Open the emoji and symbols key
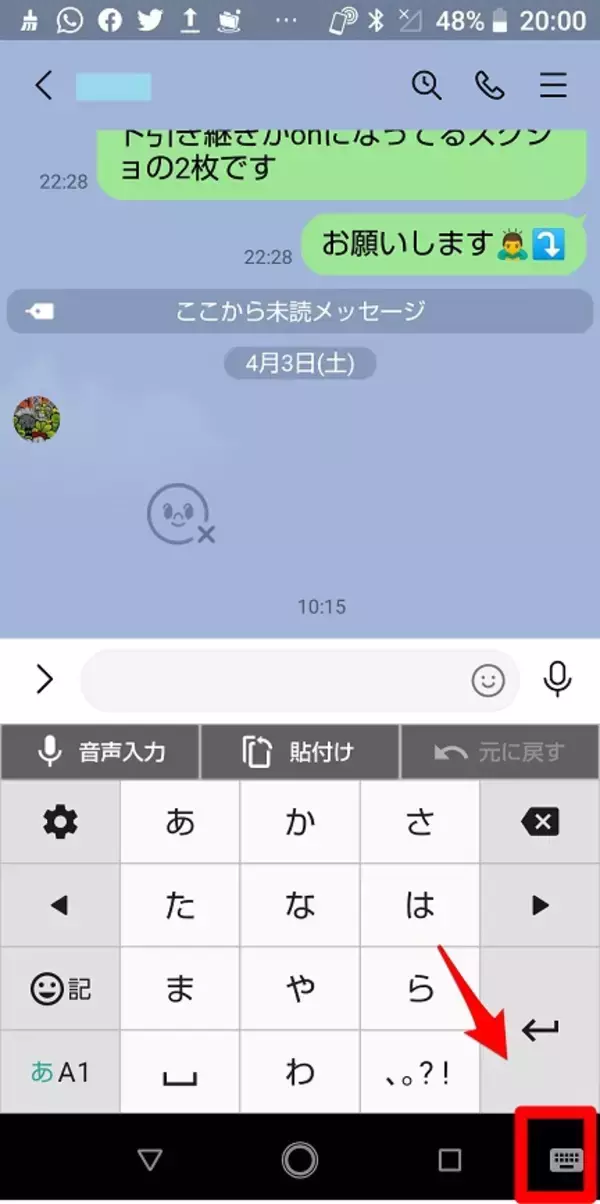The height and width of the screenshot is (1204, 600). [60, 990]
